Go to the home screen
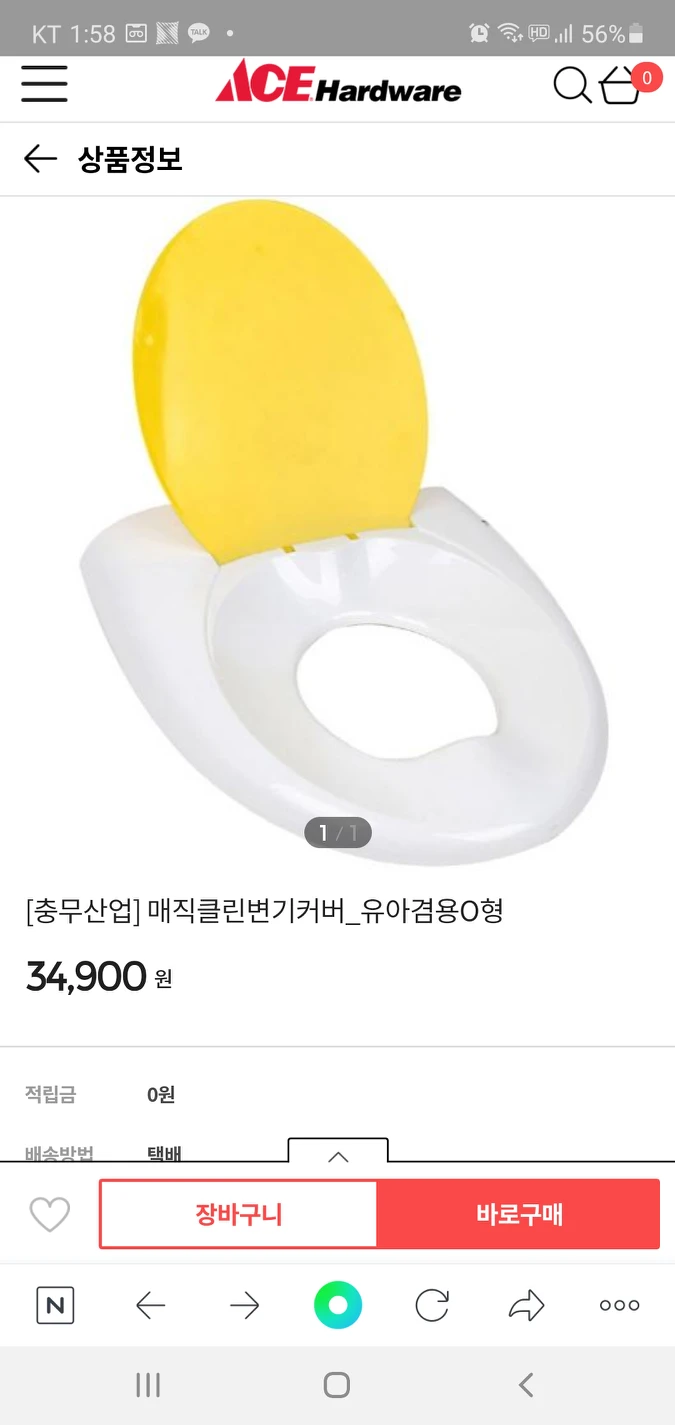675x1425 pixels. (337, 1385)
